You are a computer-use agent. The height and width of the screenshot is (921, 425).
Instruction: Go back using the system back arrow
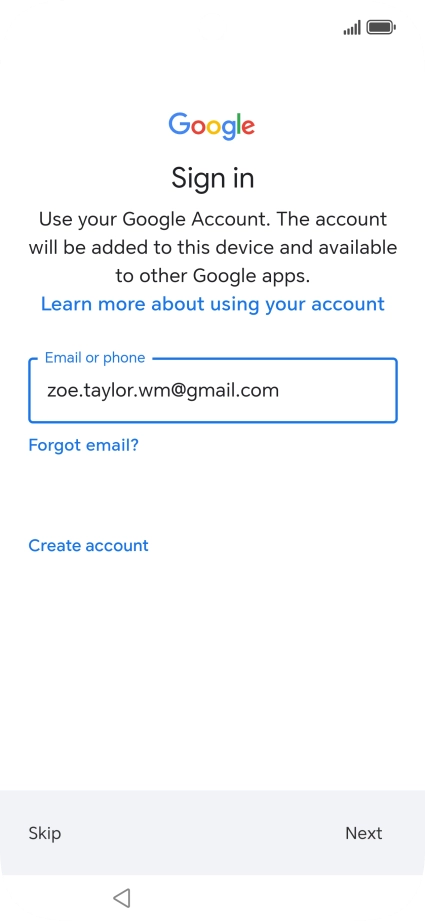click(x=122, y=898)
